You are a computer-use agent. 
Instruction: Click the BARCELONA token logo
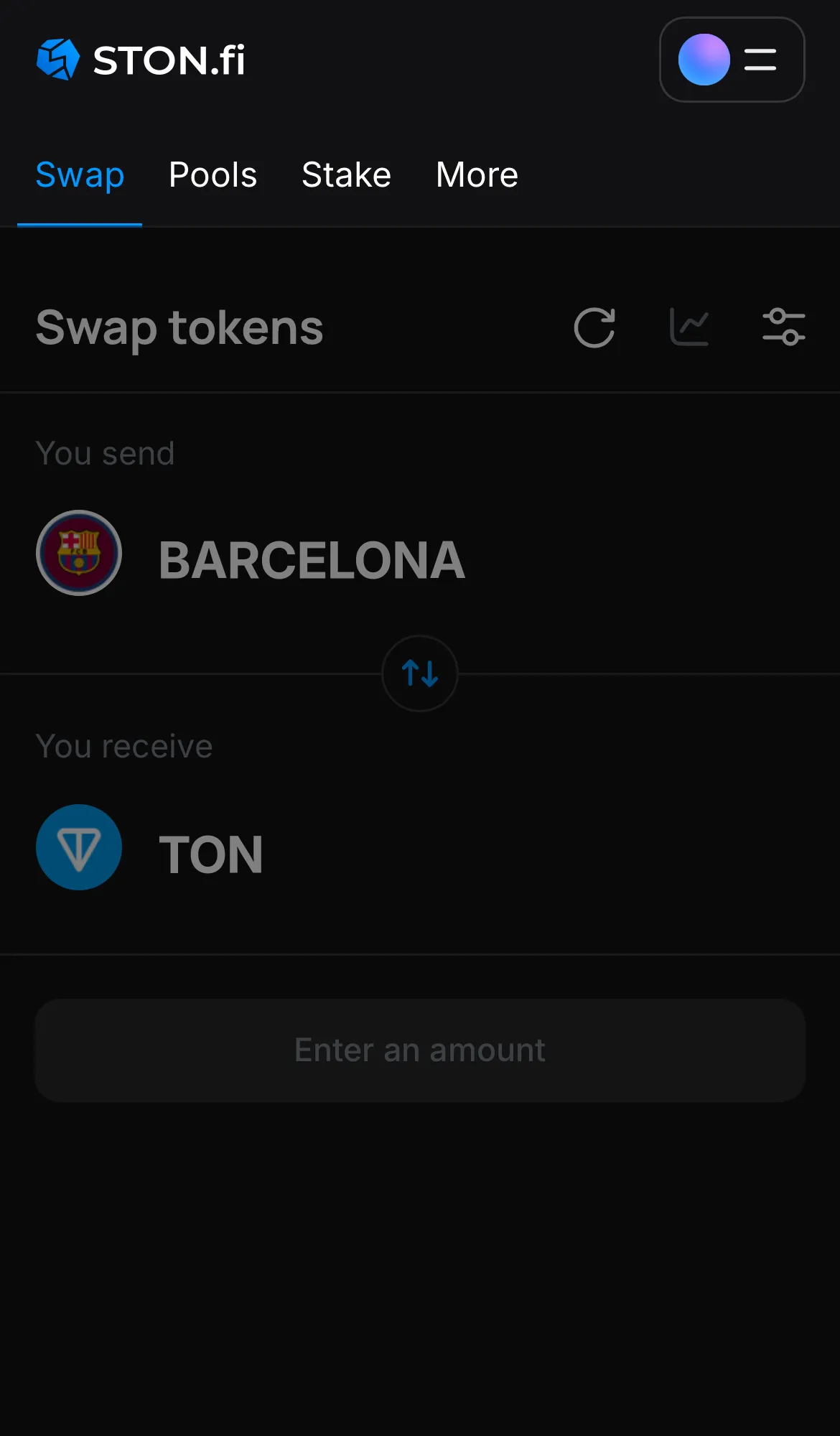(x=79, y=553)
